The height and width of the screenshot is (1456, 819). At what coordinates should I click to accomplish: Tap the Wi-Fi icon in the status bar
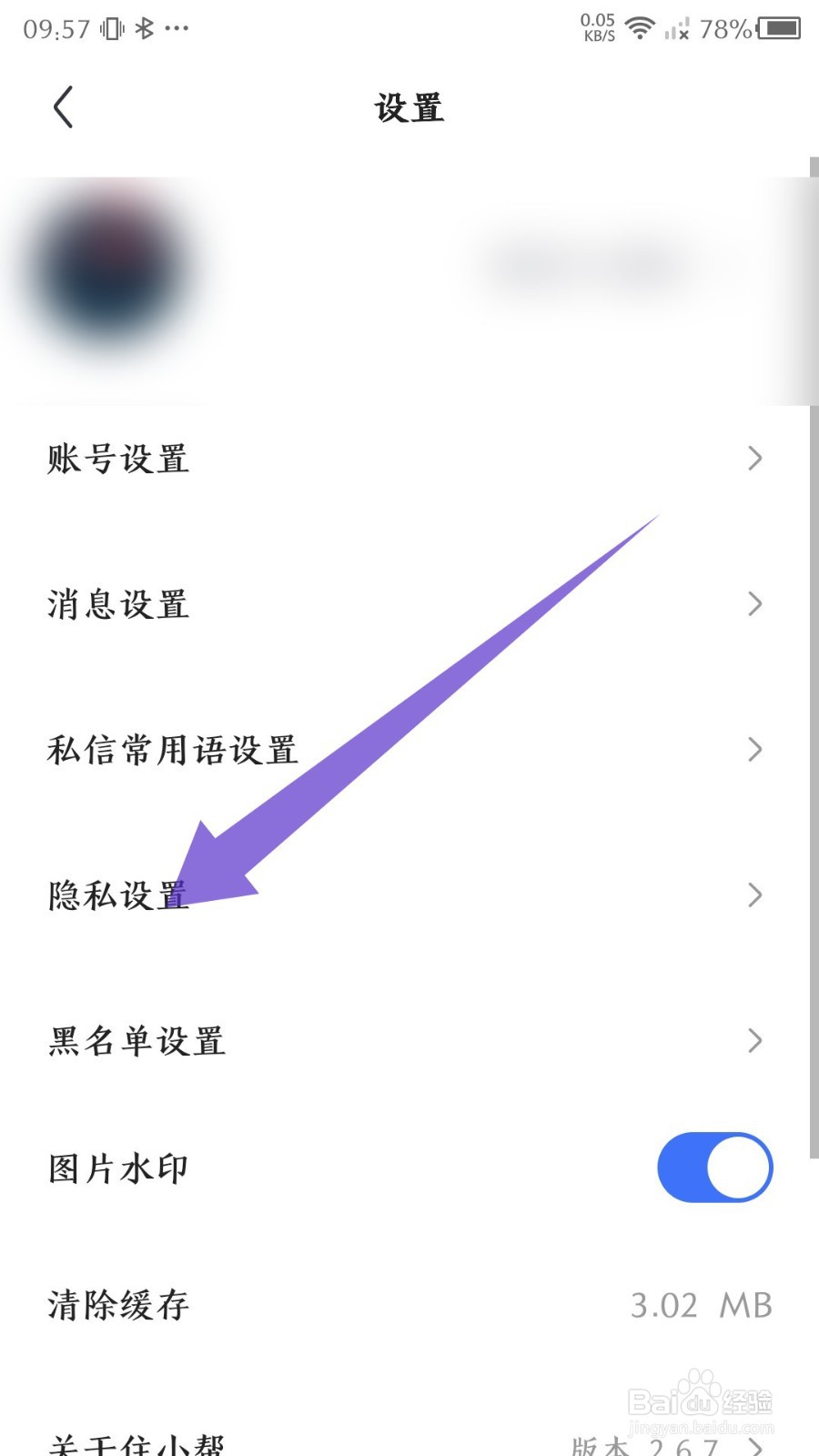[638, 27]
